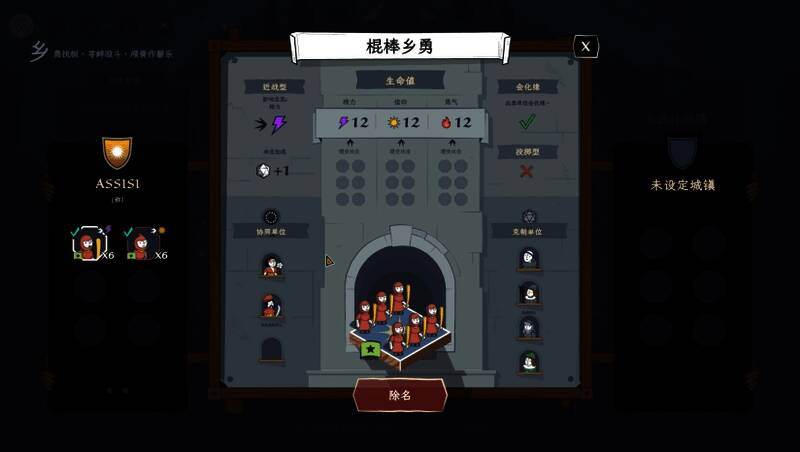Open the last unit portrait under 克制单位
Viewport: 800px width, 452px height.
click(529, 361)
